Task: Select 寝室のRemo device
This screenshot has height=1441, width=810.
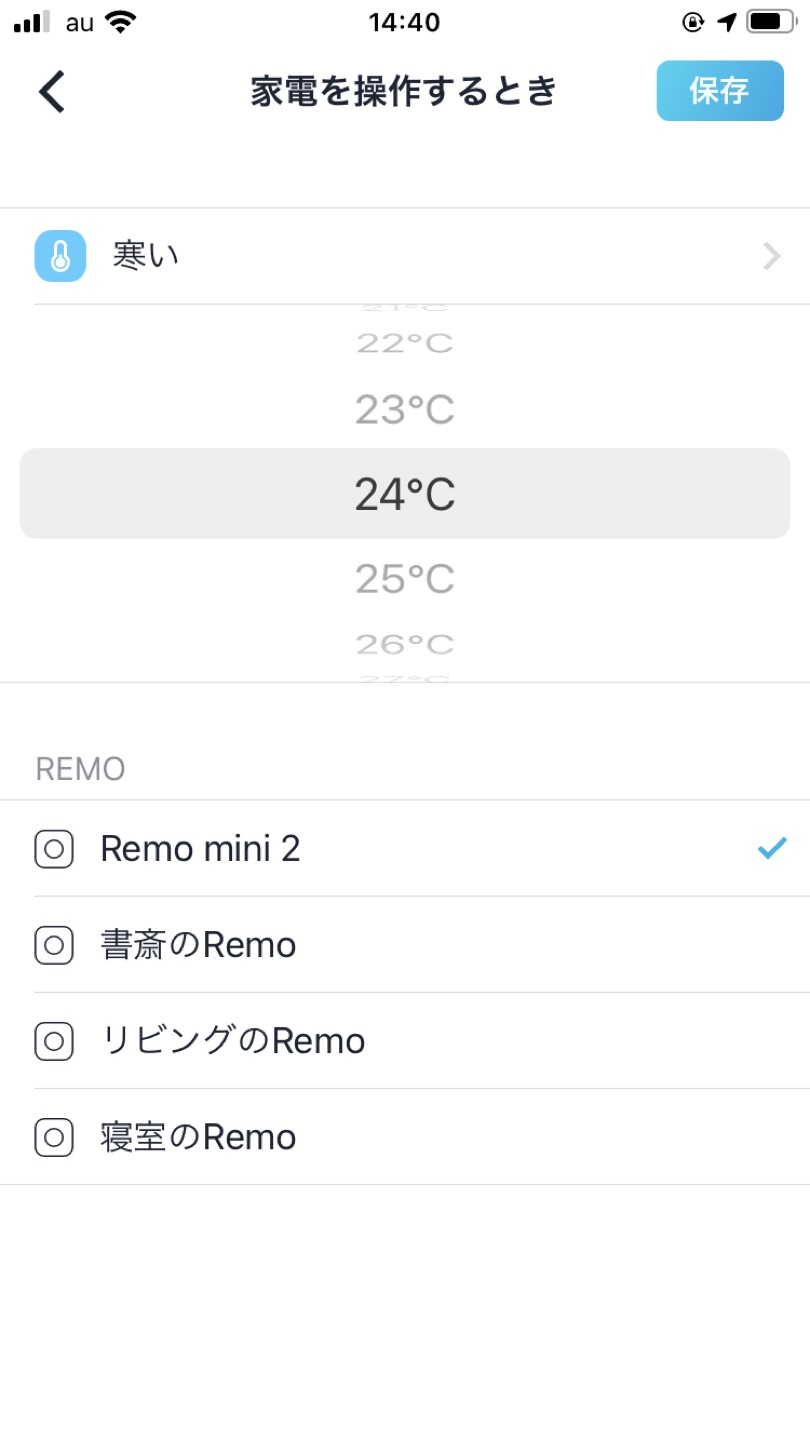Action: pyautogui.click(x=405, y=1137)
